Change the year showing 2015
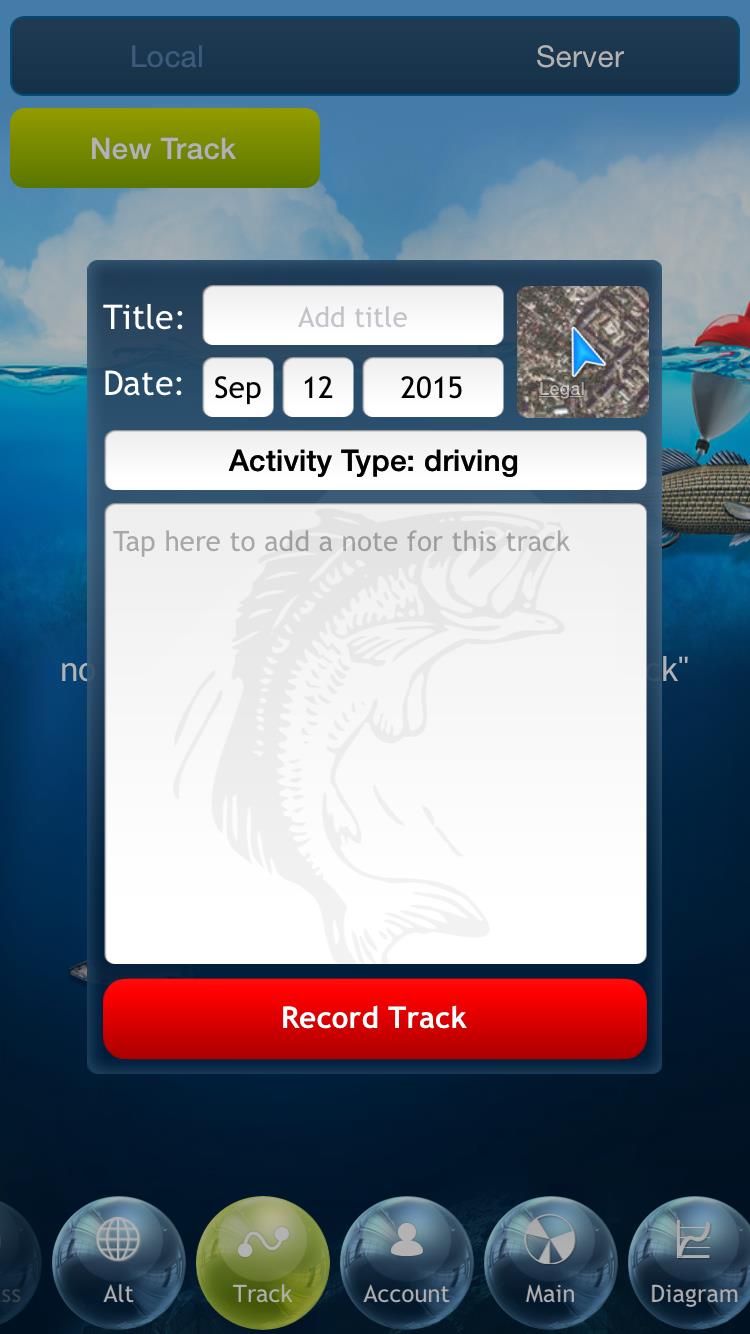This screenshot has height=1334, width=750. (x=432, y=387)
